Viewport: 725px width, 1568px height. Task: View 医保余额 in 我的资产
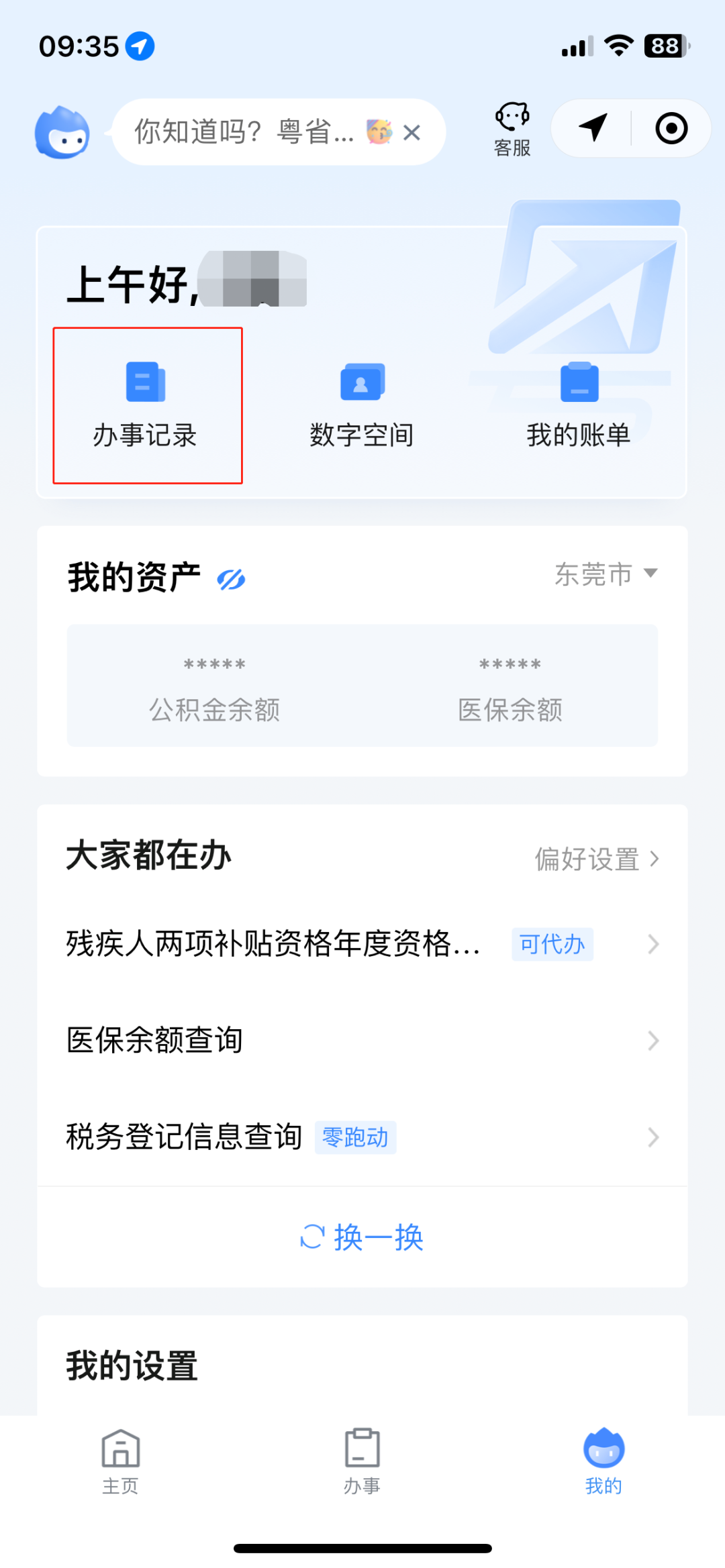click(510, 686)
